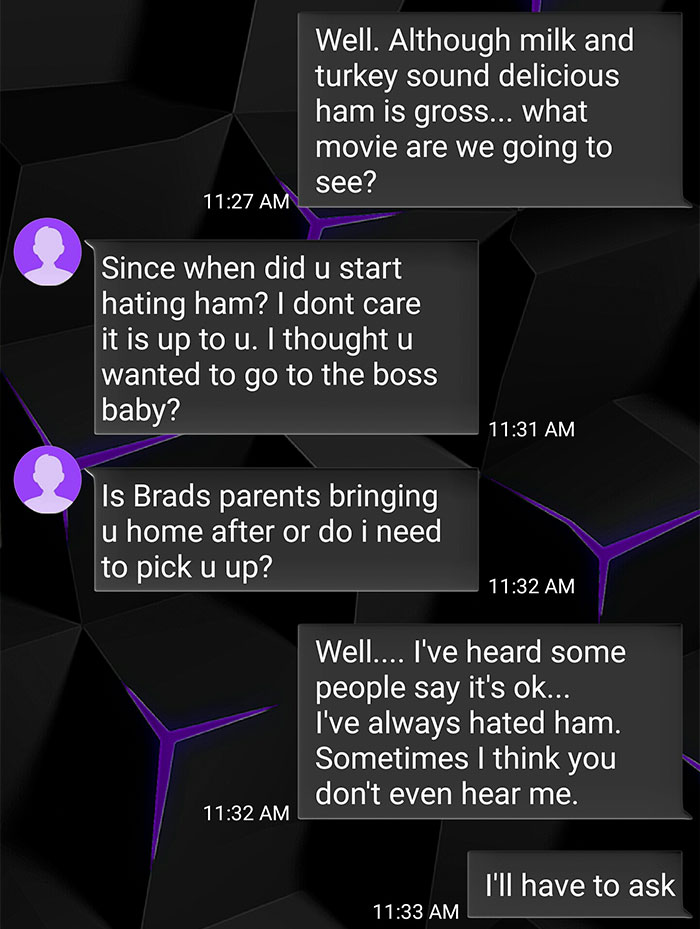Viewport: 700px width, 929px height.
Task: Tap the avatar next to the Brads parents message
Action: click(x=48, y=480)
